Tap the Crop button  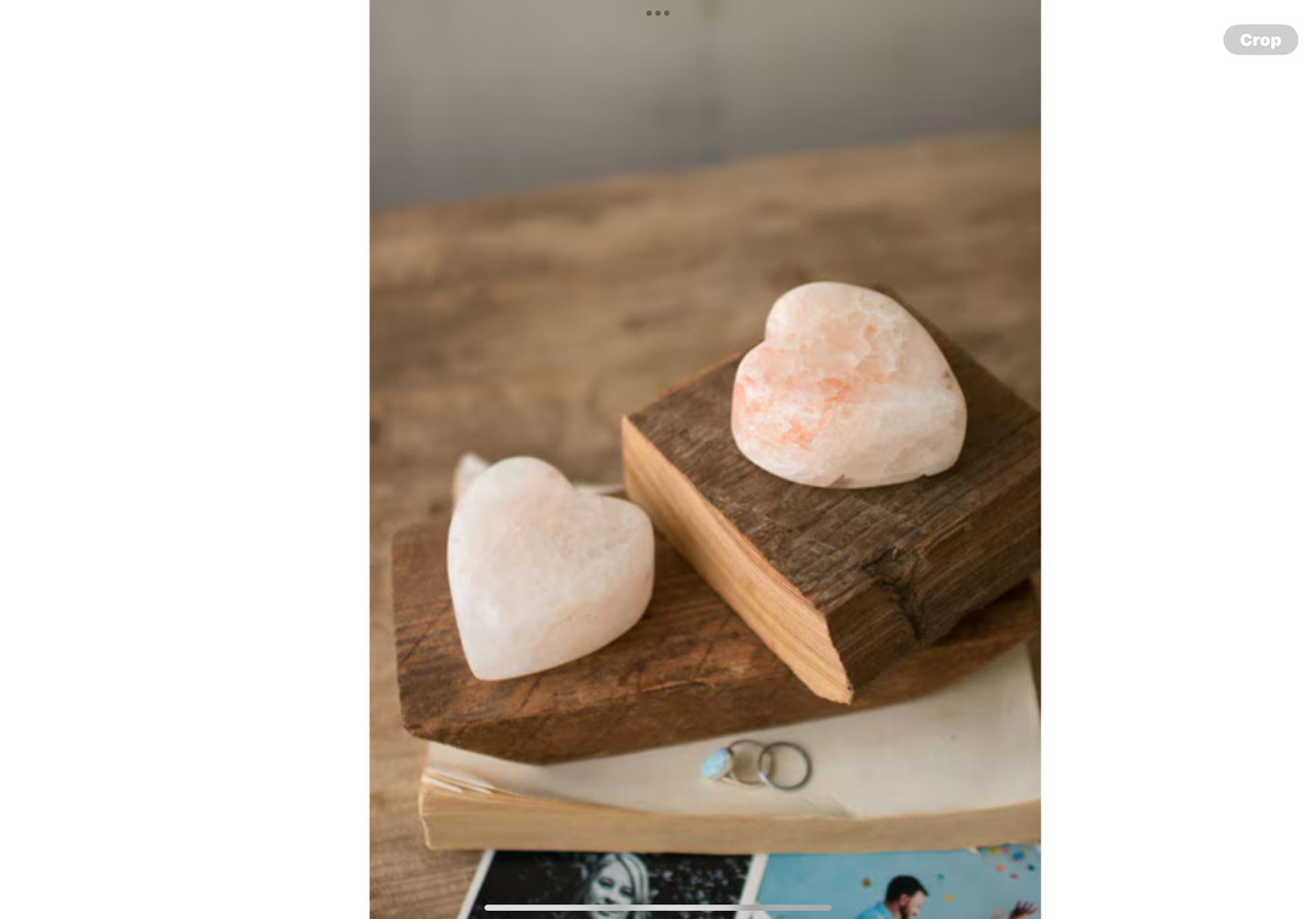1260,40
